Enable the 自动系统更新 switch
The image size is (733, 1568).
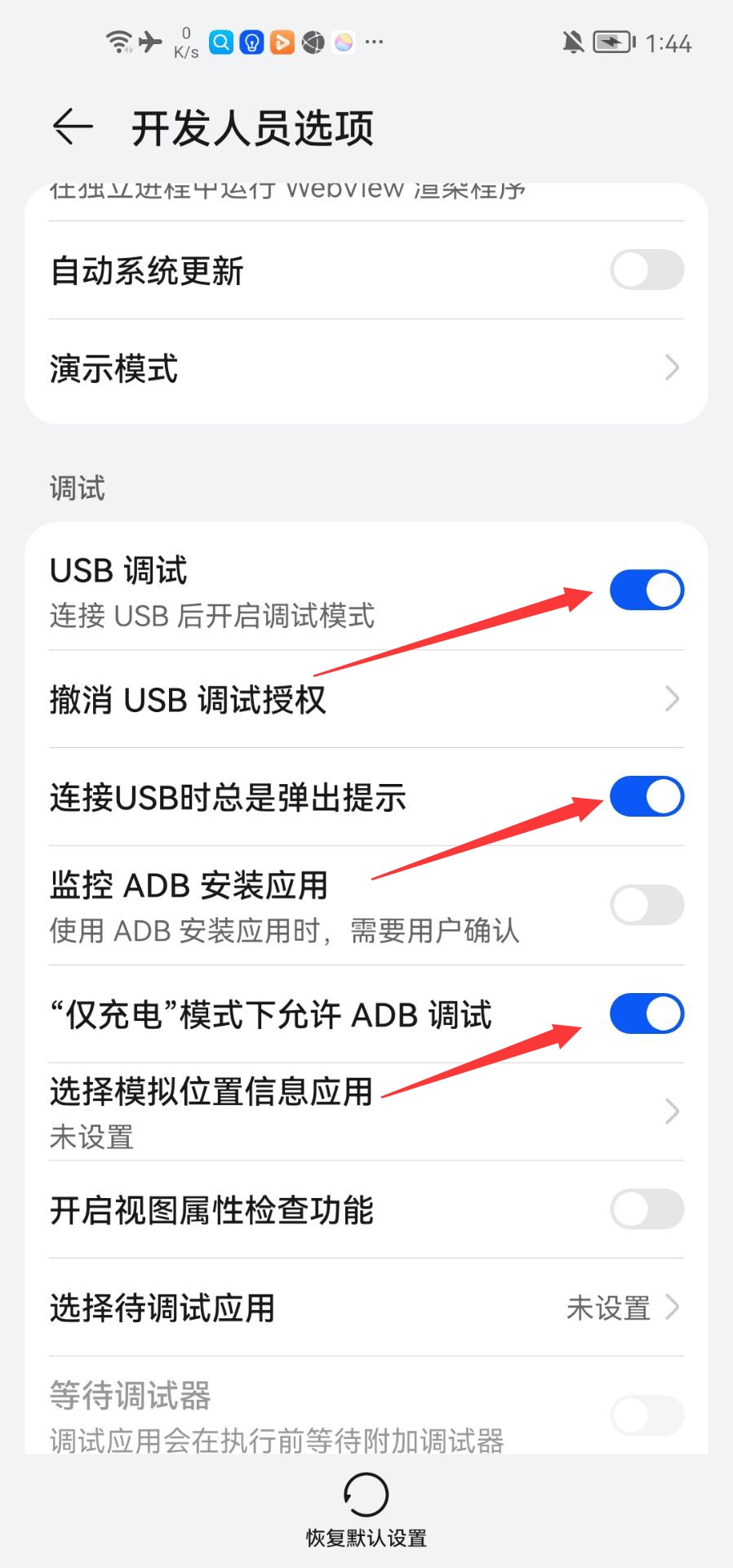click(646, 269)
